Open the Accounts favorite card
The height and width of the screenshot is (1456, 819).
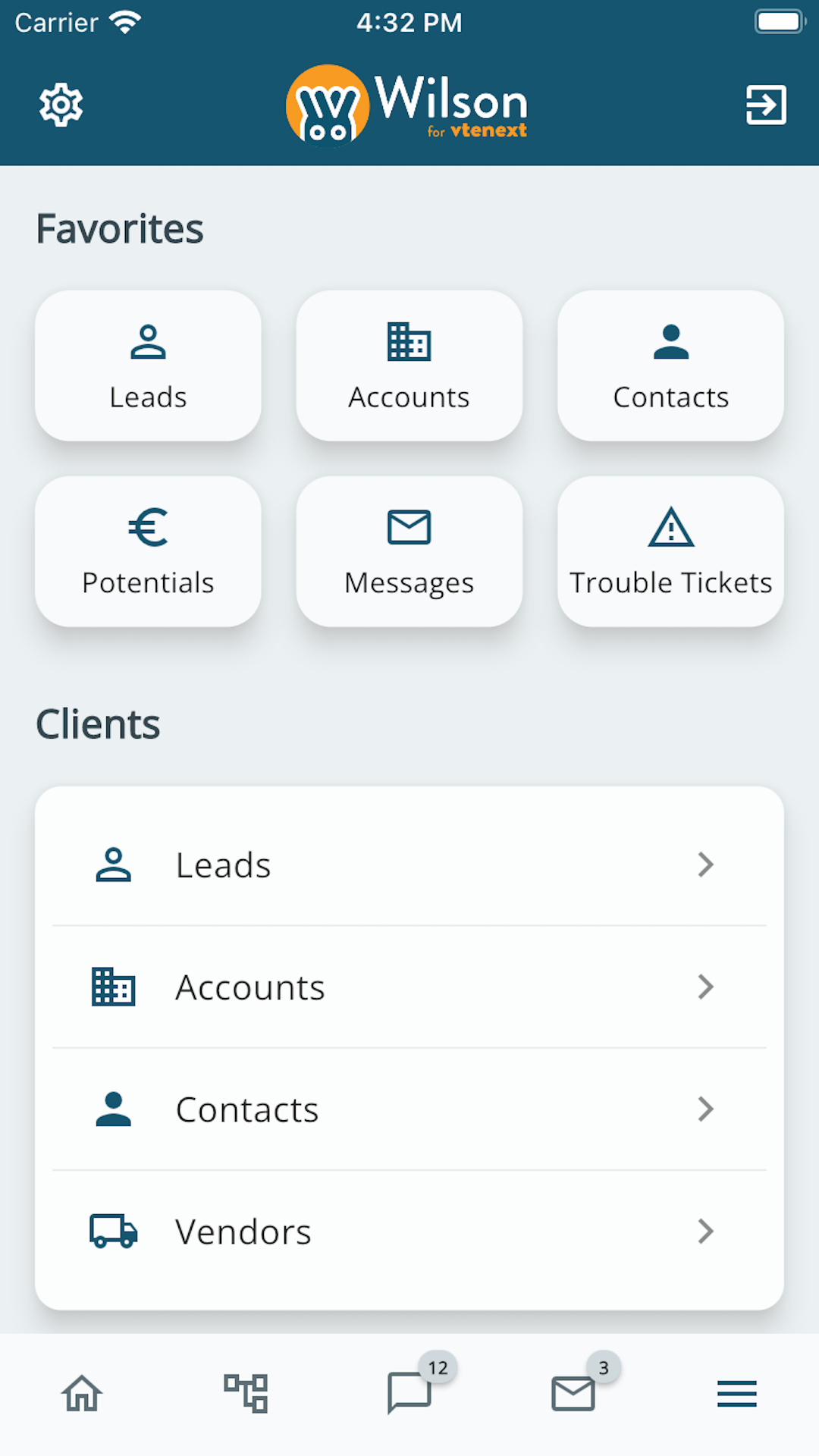pos(409,366)
